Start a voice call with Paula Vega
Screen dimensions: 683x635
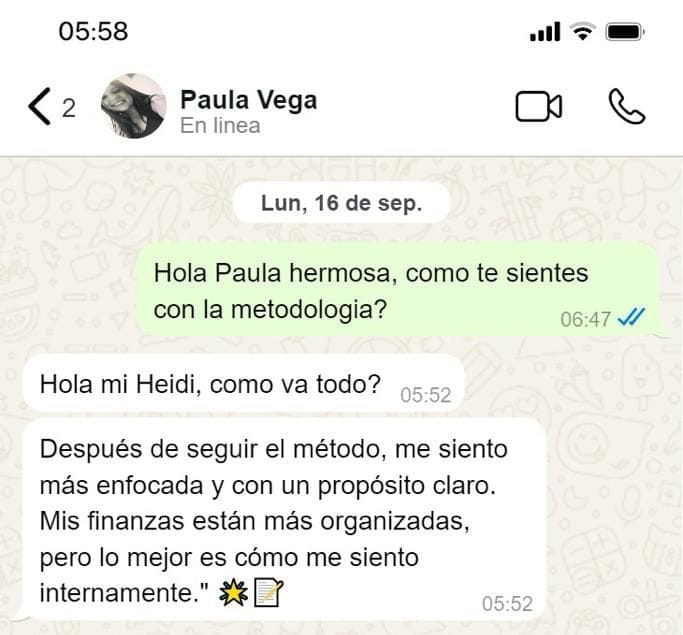point(627,107)
